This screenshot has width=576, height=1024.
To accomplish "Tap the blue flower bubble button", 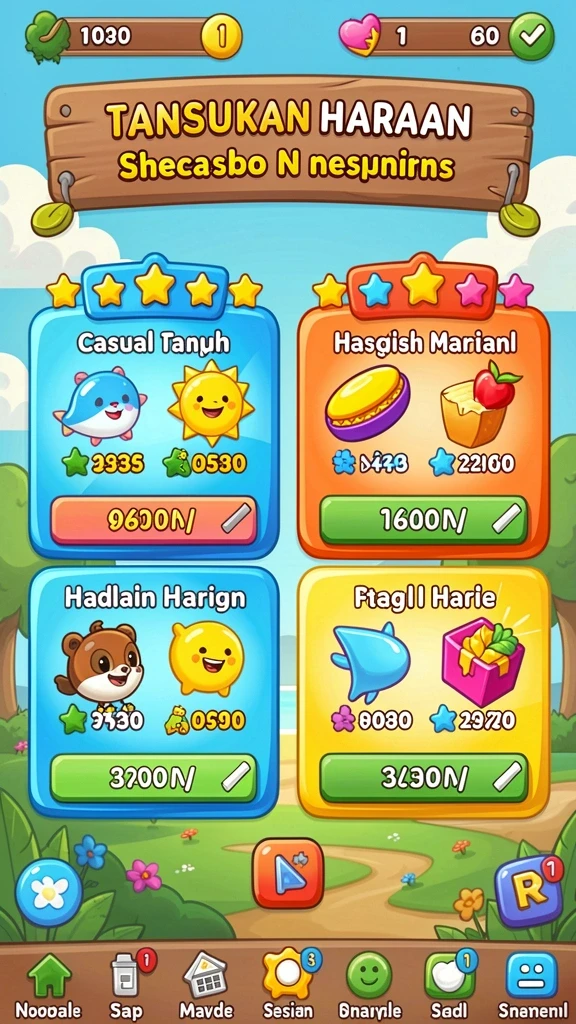I will 49,892.
